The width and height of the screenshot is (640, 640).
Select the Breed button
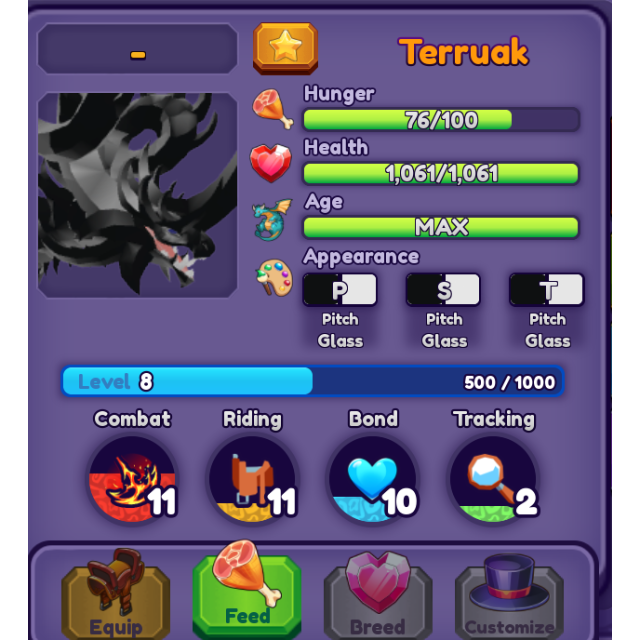[378, 597]
